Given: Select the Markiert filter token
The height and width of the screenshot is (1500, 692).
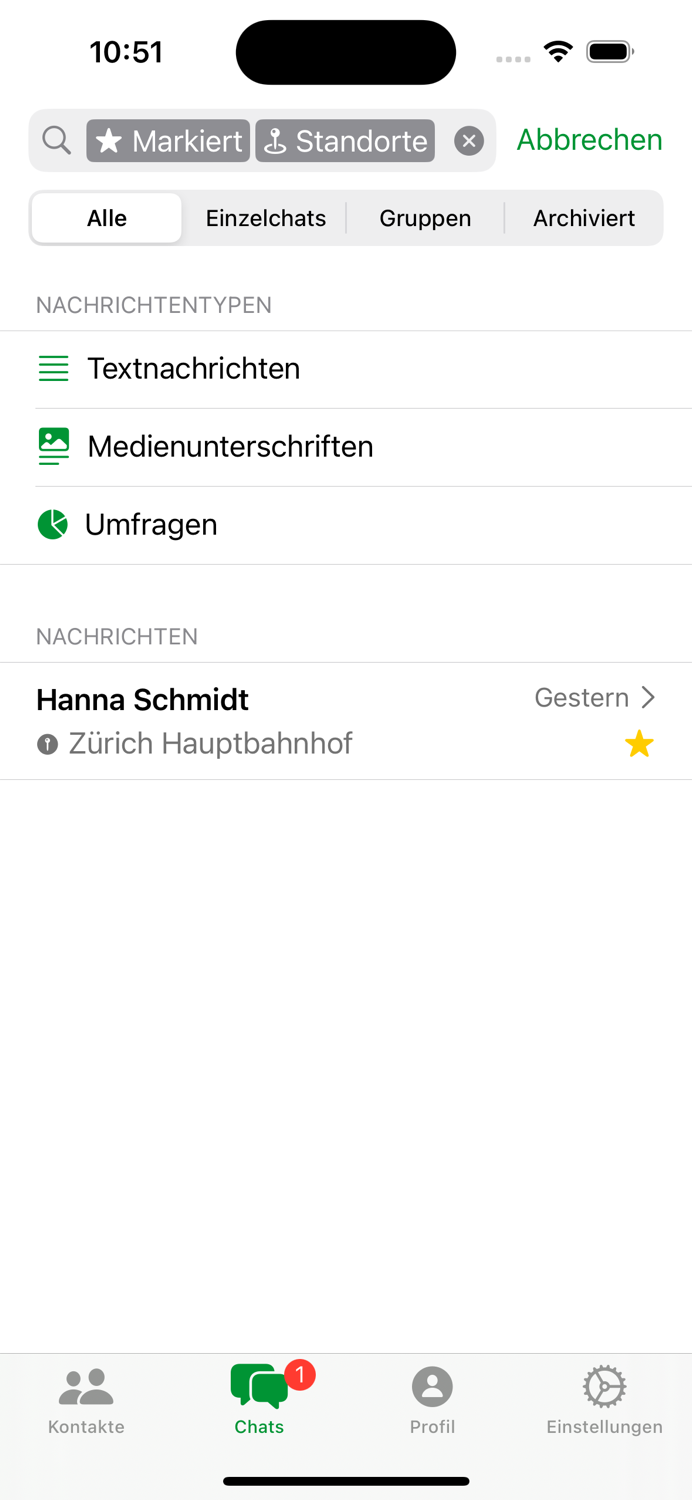Looking at the screenshot, I should click(168, 141).
